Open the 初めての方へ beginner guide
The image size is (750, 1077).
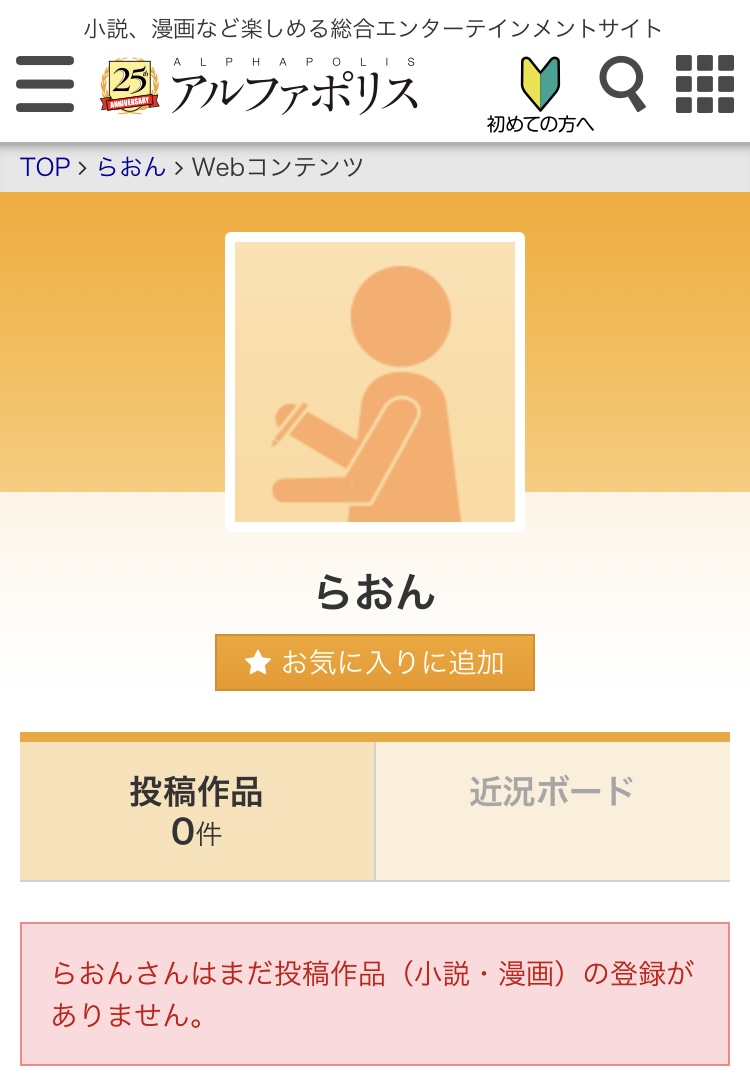[540, 96]
